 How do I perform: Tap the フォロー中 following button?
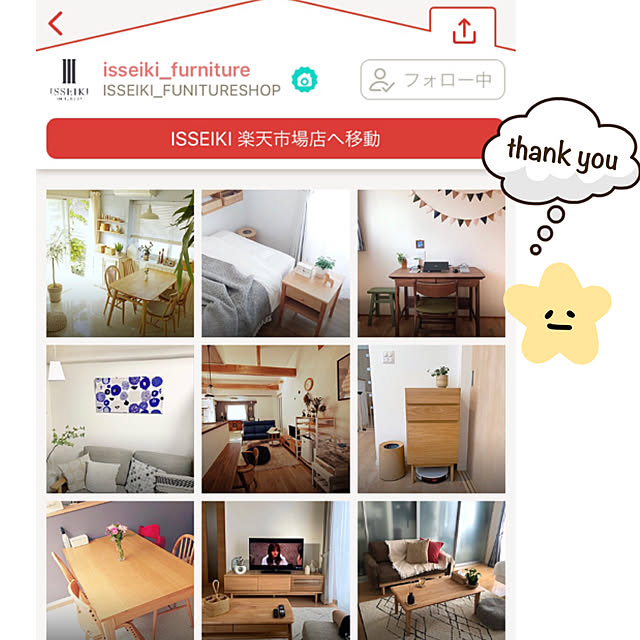click(432, 80)
